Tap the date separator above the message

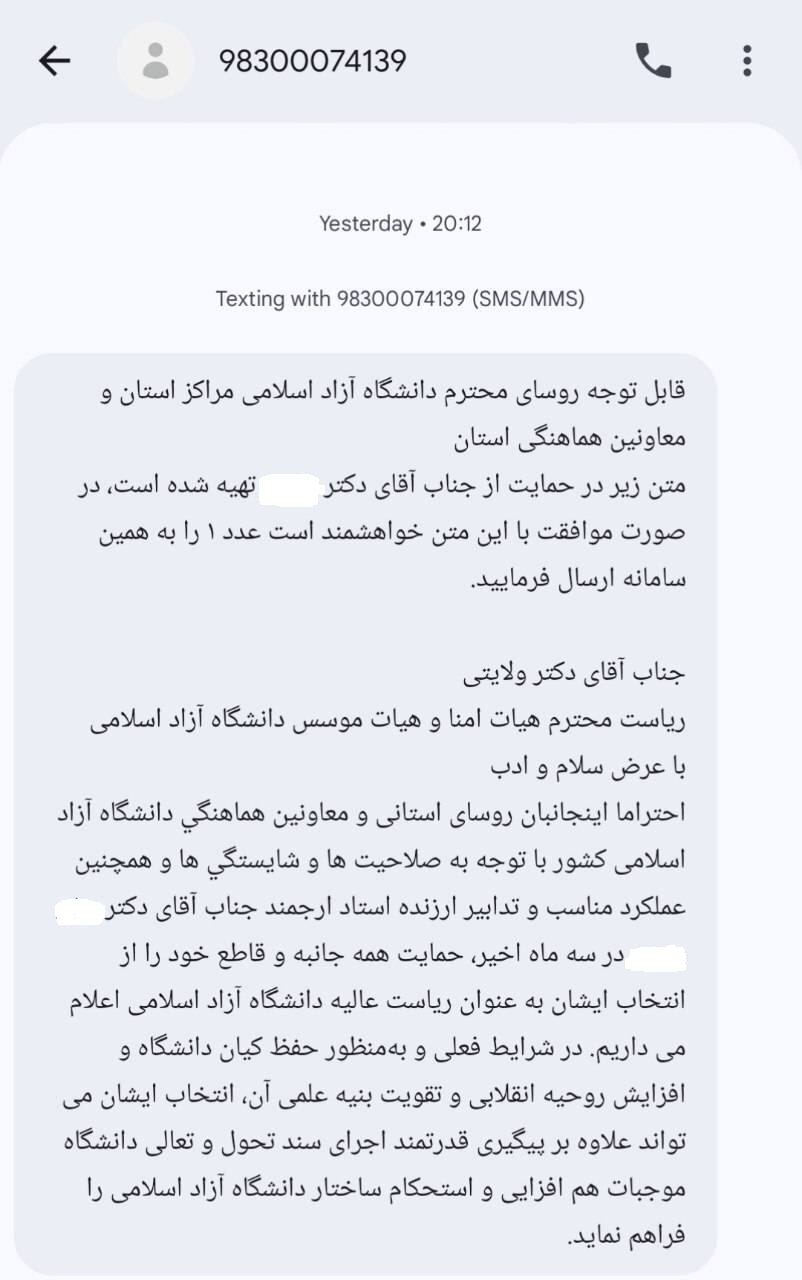[400, 223]
